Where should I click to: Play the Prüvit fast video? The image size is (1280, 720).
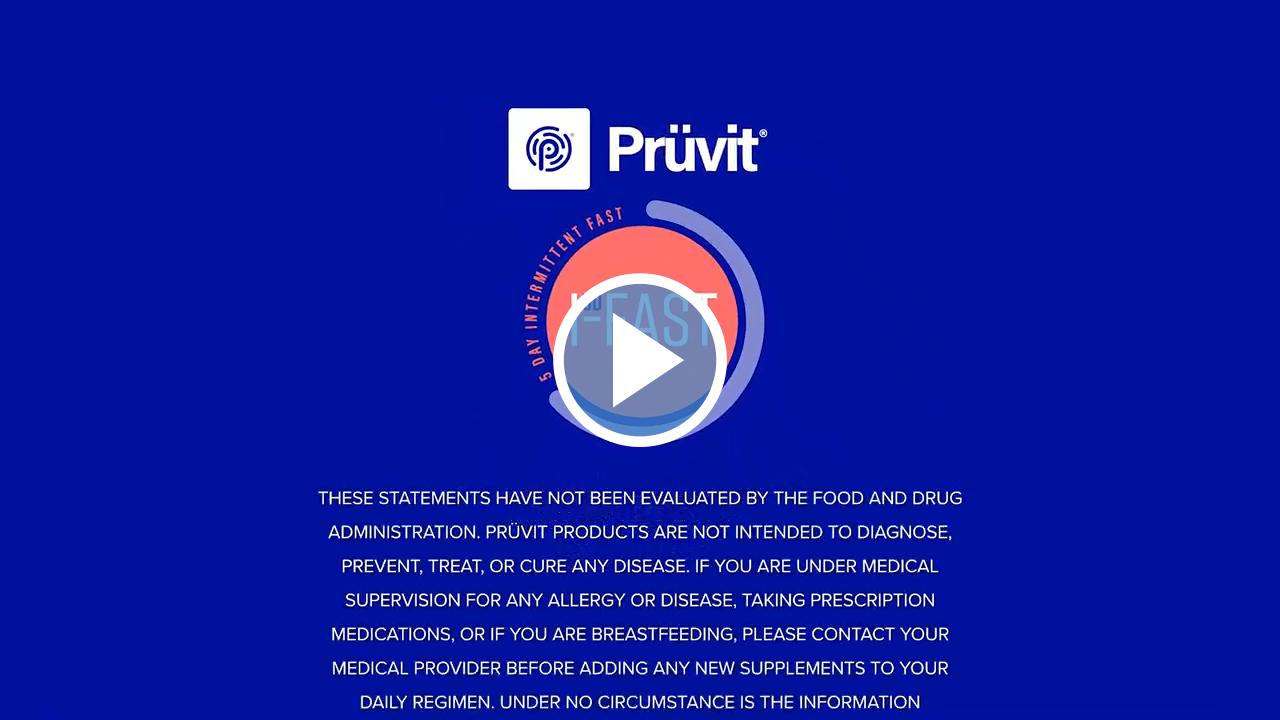[640, 360]
